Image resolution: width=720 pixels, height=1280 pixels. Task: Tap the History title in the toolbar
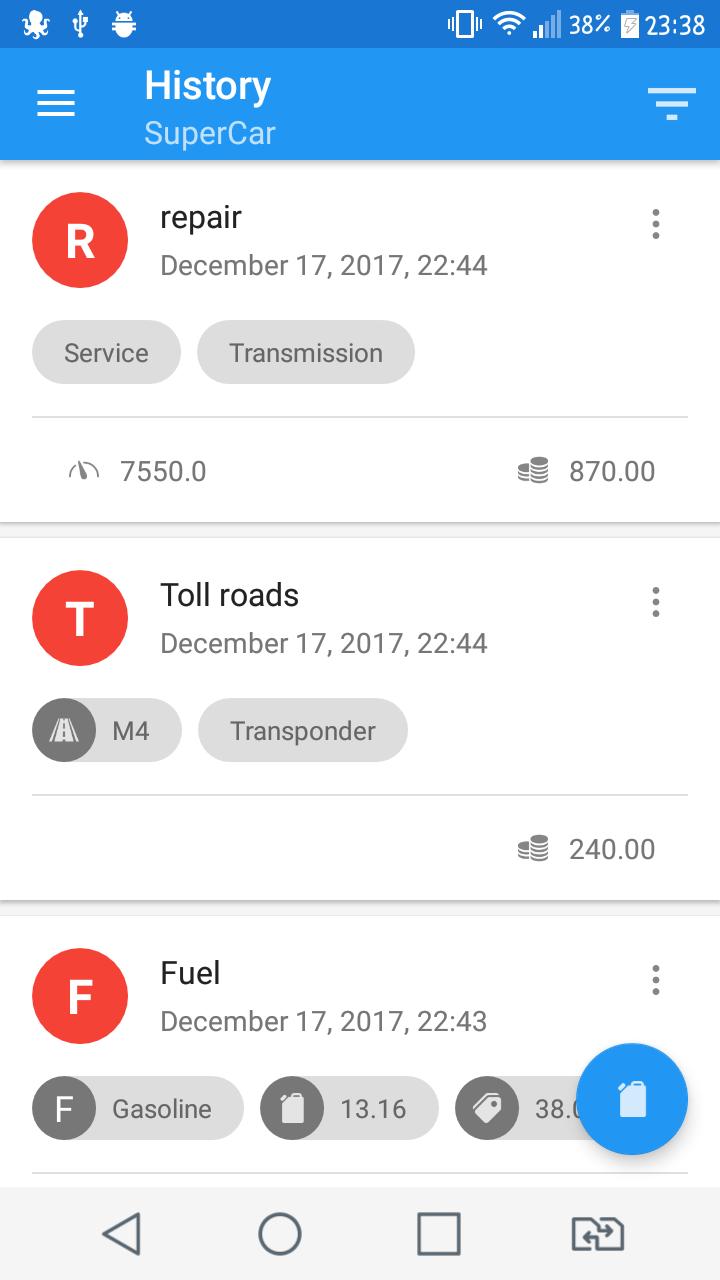point(207,86)
